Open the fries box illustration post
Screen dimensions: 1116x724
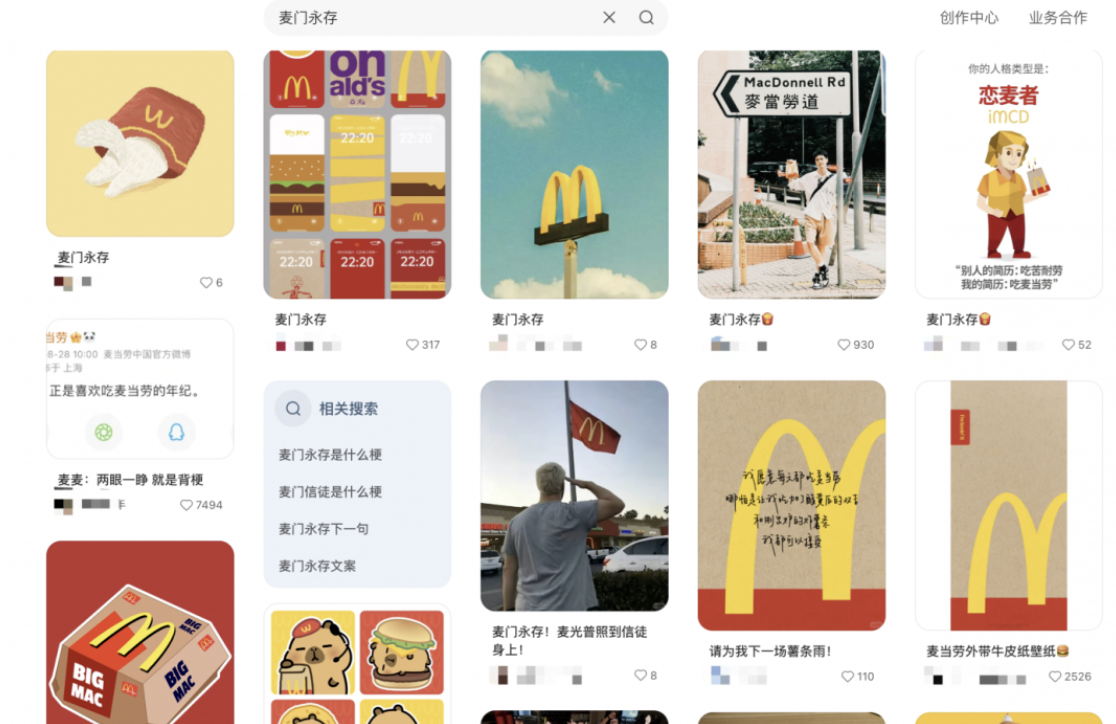click(x=140, y=143)
